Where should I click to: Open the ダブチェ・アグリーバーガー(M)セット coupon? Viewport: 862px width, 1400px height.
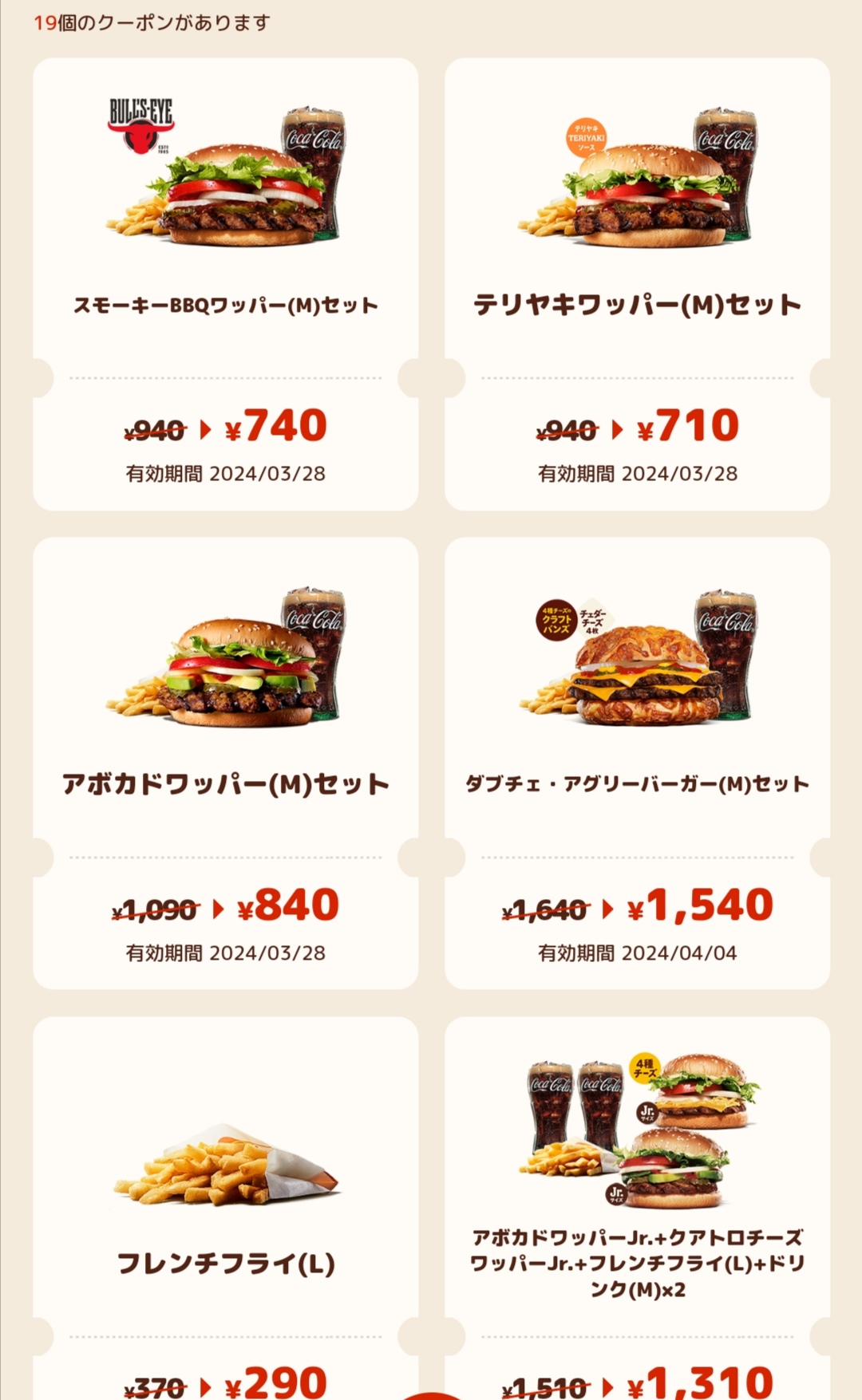(x=637, y=763)
